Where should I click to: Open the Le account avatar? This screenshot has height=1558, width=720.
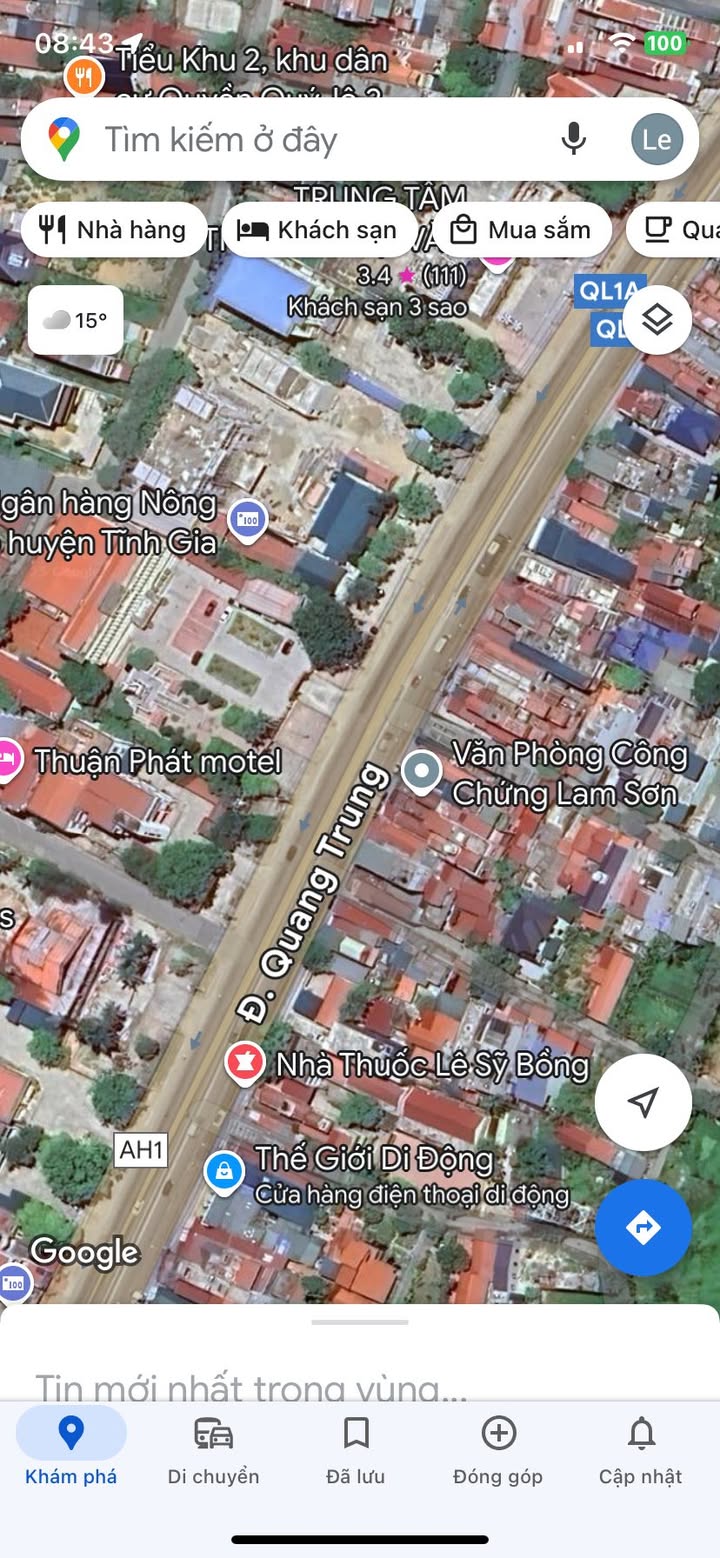[657, 139]
